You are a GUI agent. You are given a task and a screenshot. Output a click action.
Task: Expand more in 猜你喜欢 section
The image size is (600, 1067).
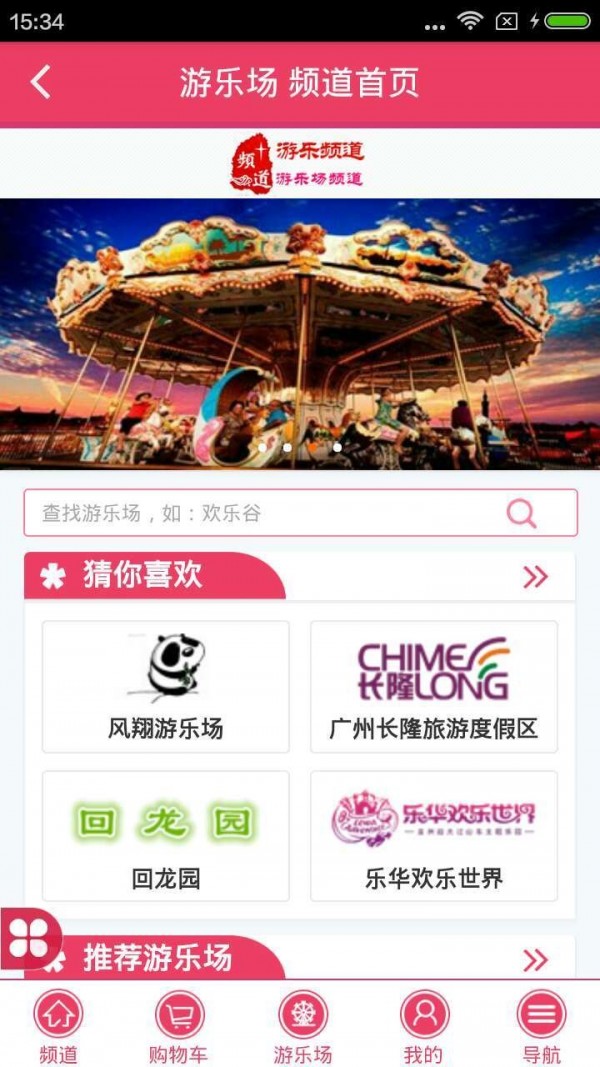(536, 576)
